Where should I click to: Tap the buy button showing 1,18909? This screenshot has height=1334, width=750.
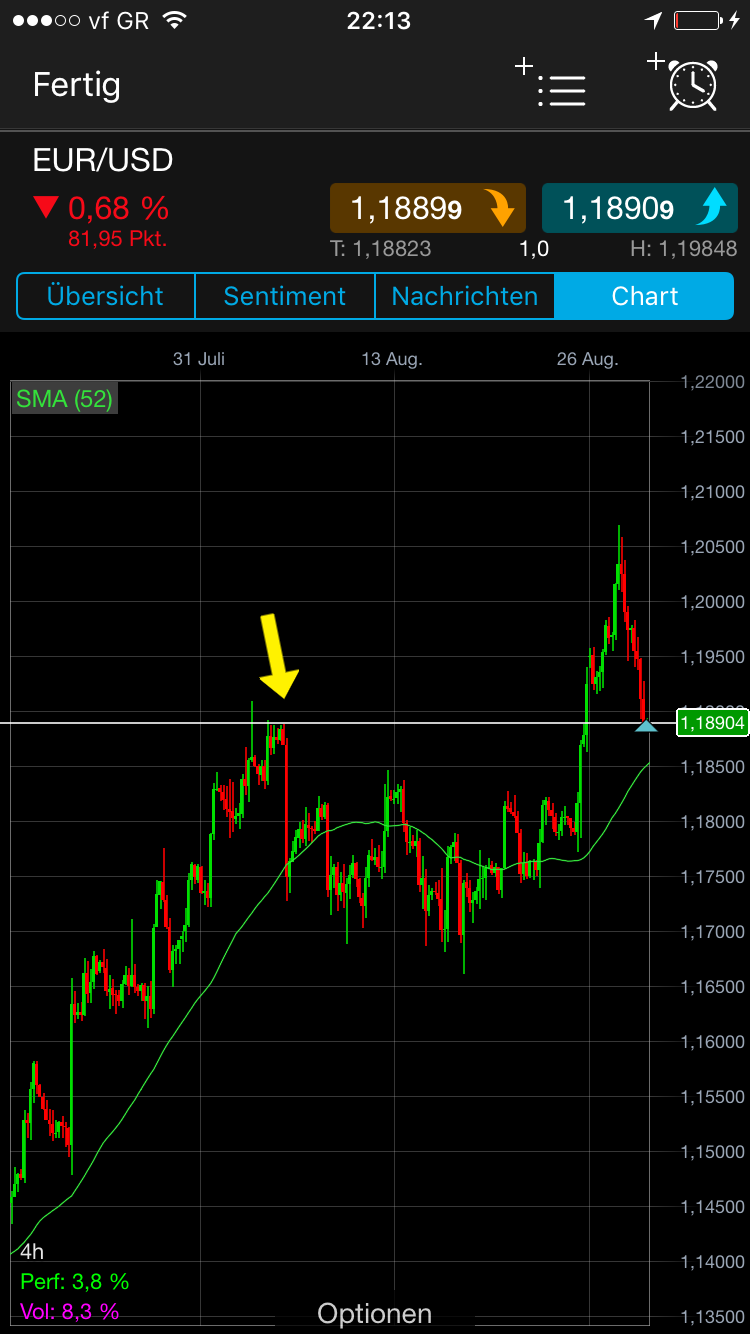point(639,207)
